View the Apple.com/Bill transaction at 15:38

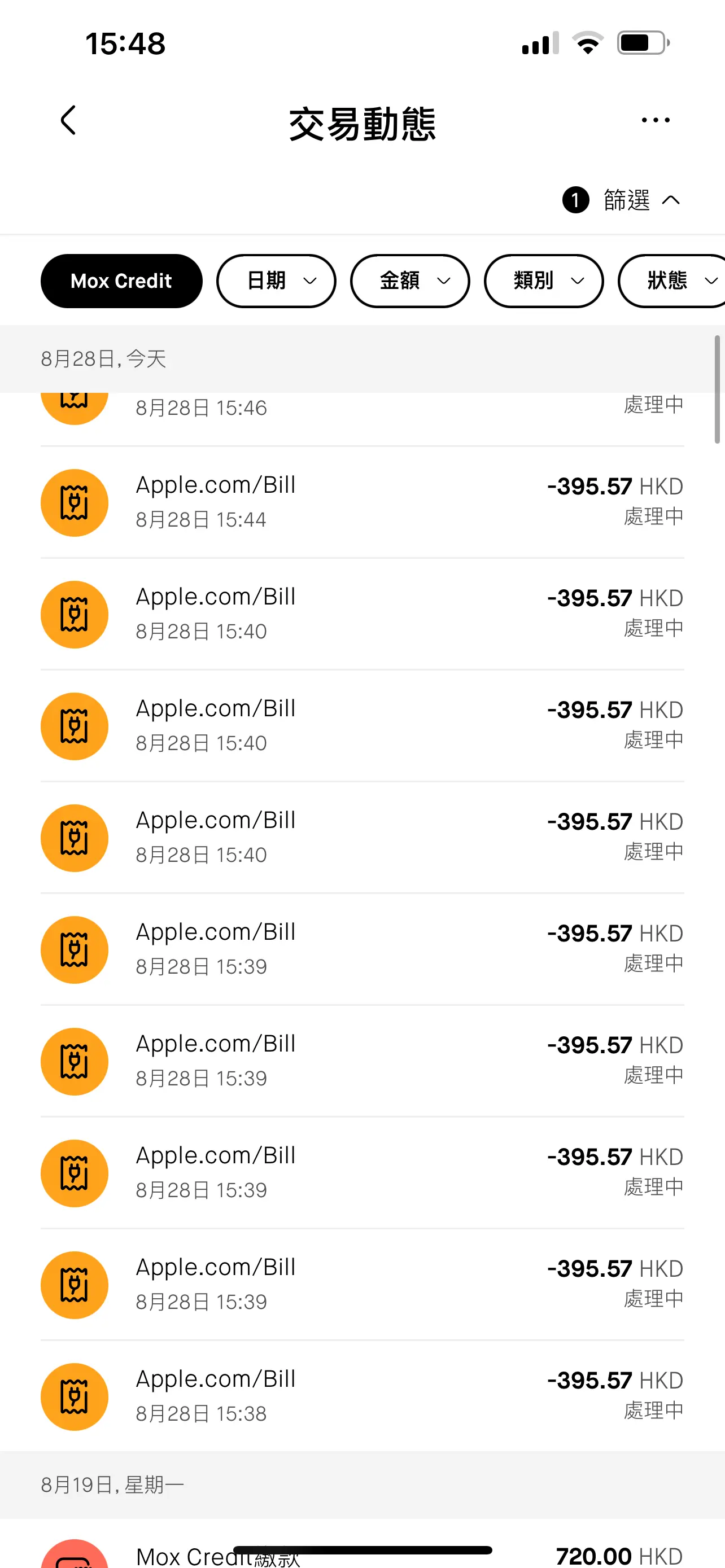362,1396
